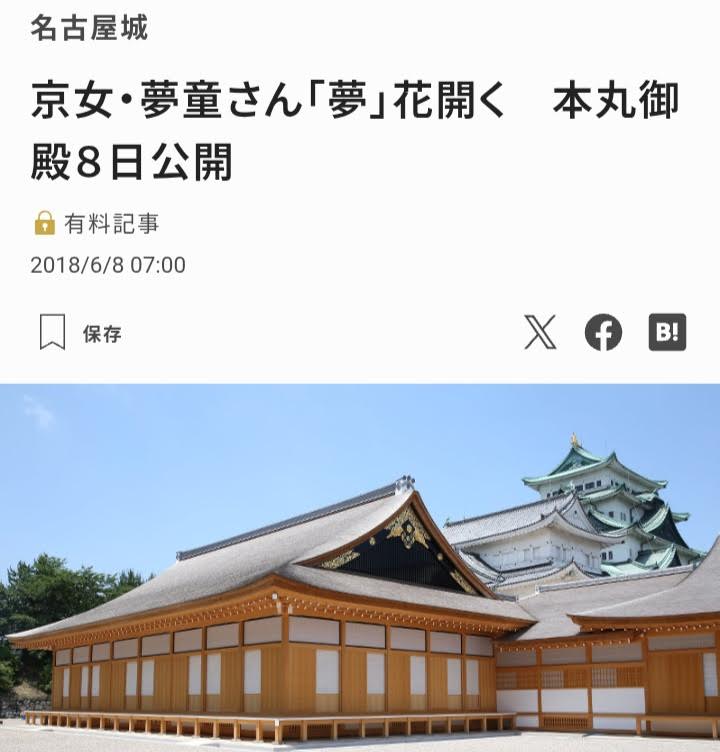Open the Nagoya Castle article photo

[360, 568]
